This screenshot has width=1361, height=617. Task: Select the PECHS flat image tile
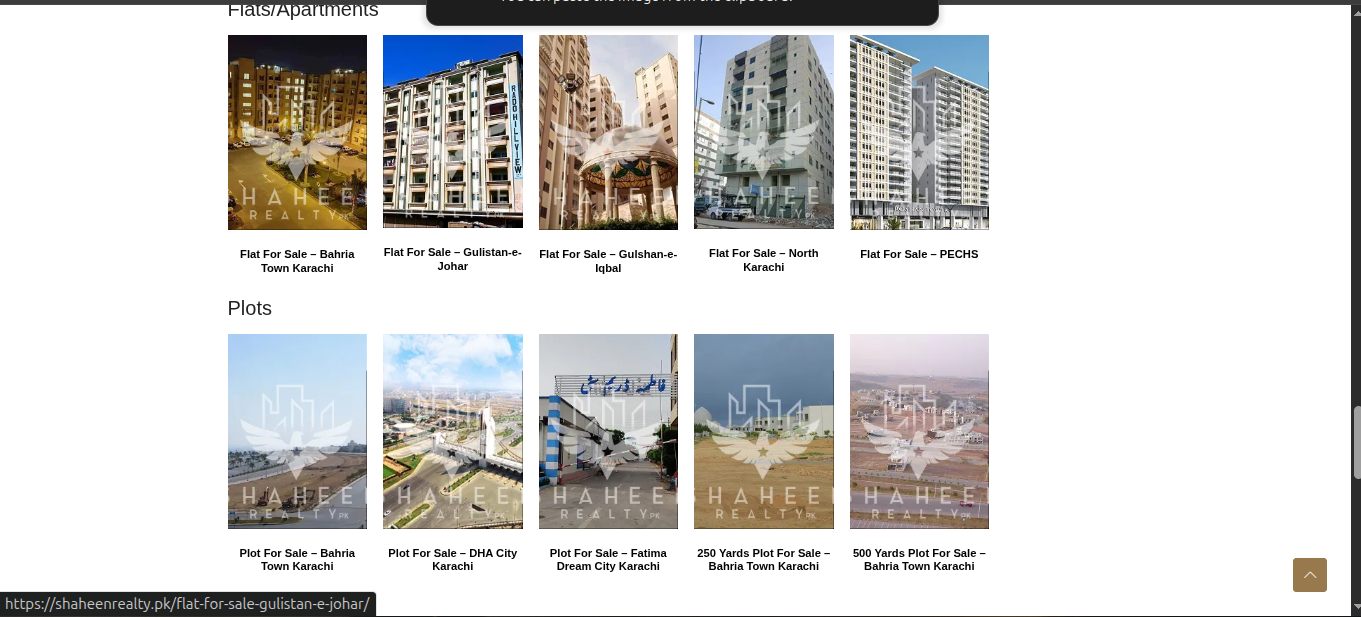click(x=919, y=132)
